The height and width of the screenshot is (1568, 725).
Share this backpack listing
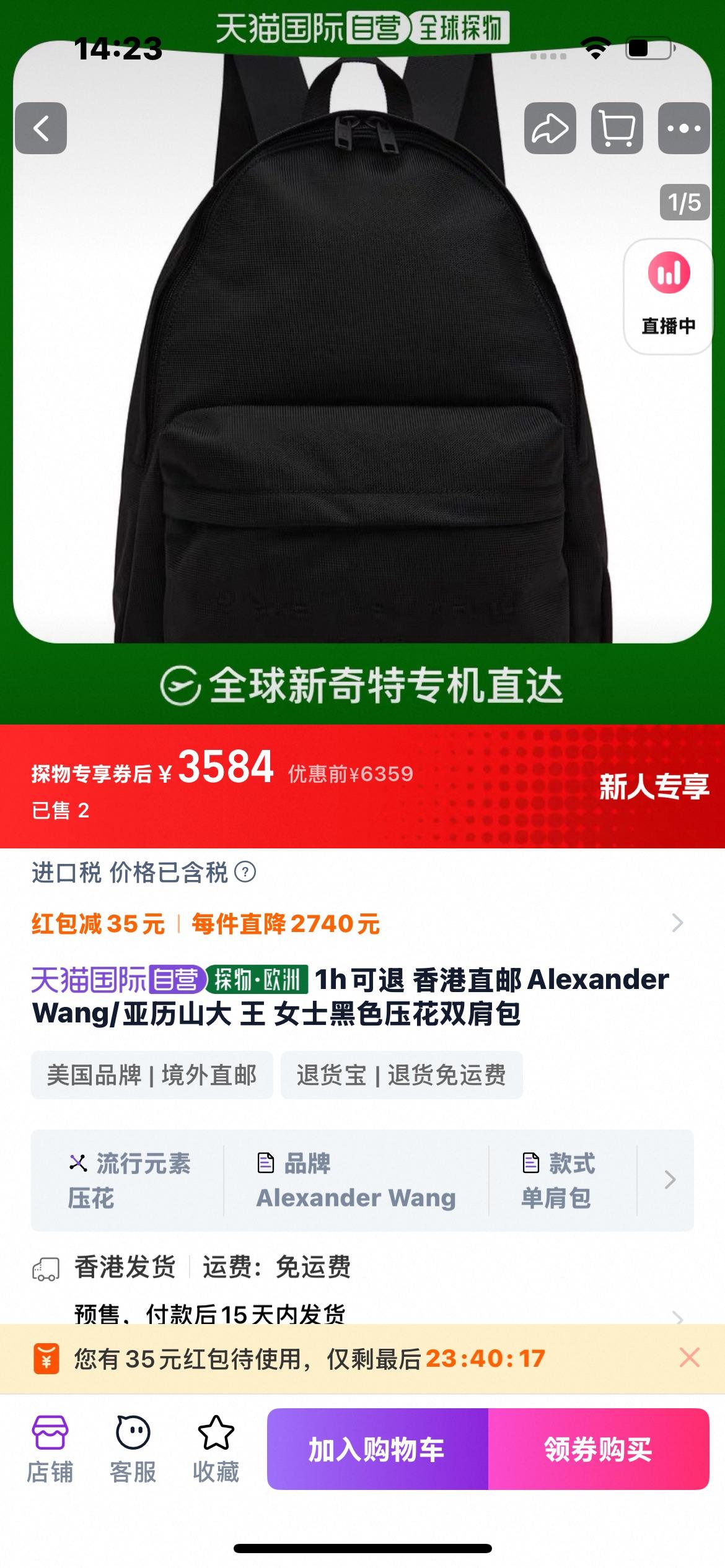[550, 128]
